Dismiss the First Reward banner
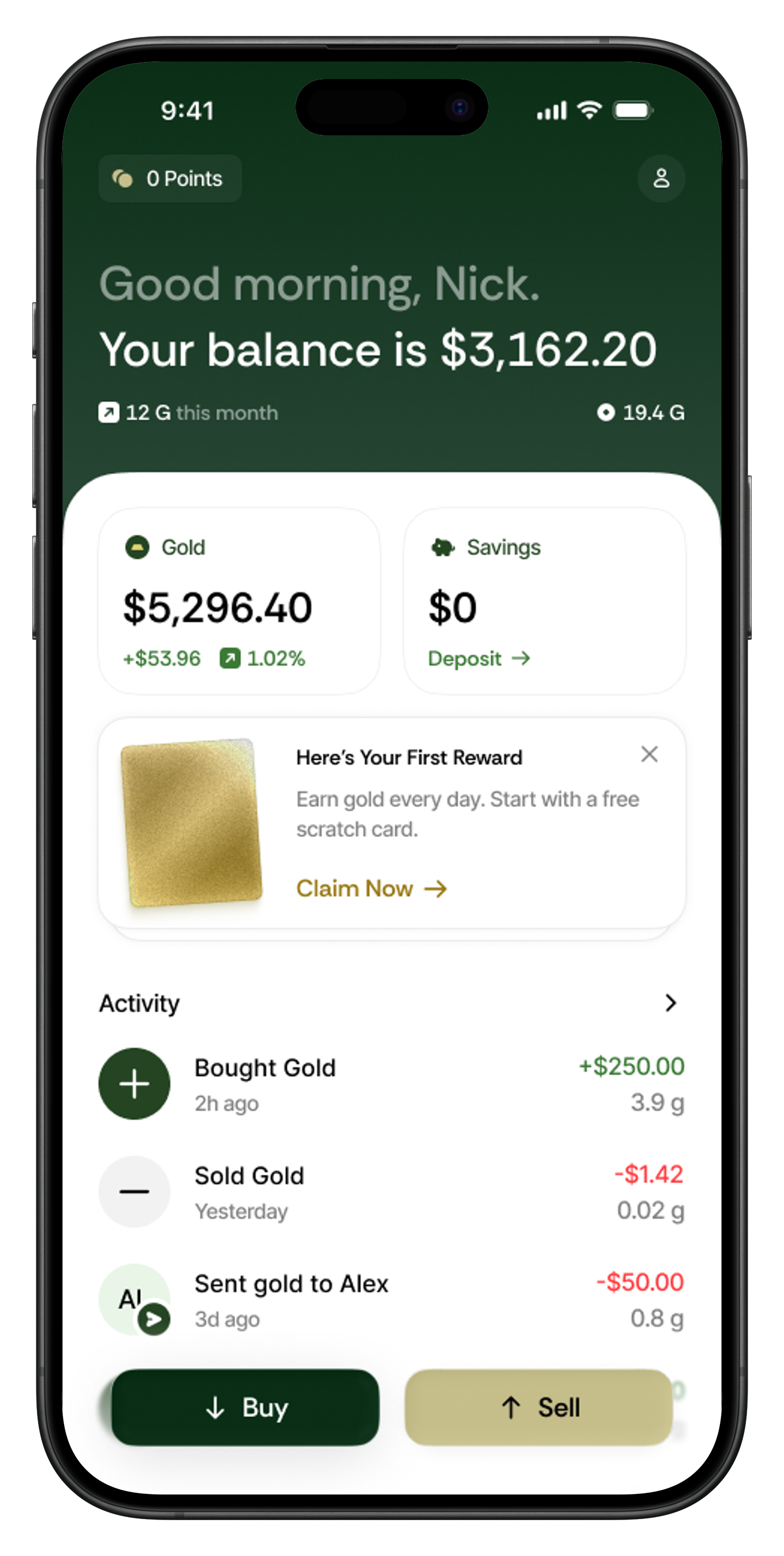784x1556 pixels. (649, 754)
